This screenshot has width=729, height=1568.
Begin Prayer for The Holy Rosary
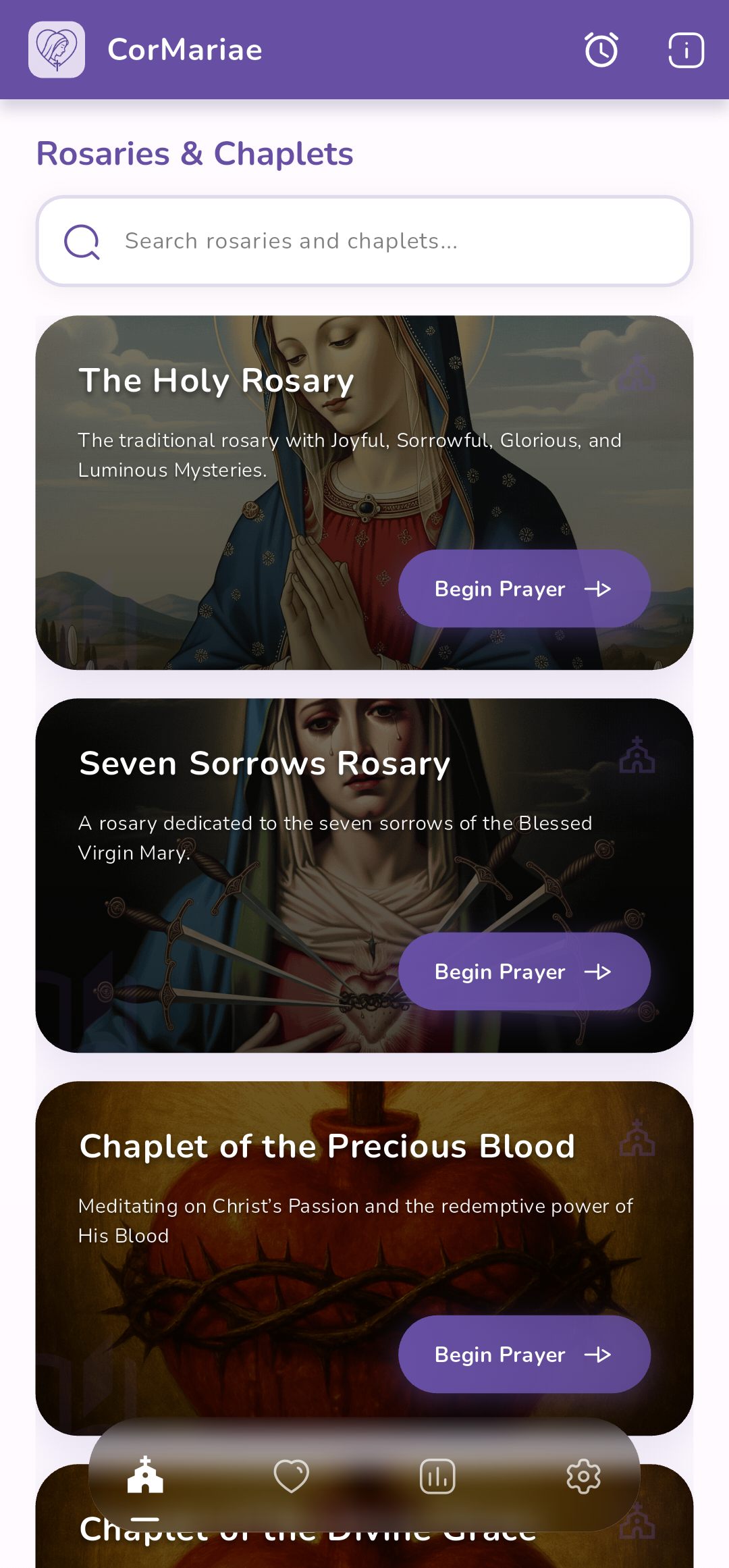point(524,588)
